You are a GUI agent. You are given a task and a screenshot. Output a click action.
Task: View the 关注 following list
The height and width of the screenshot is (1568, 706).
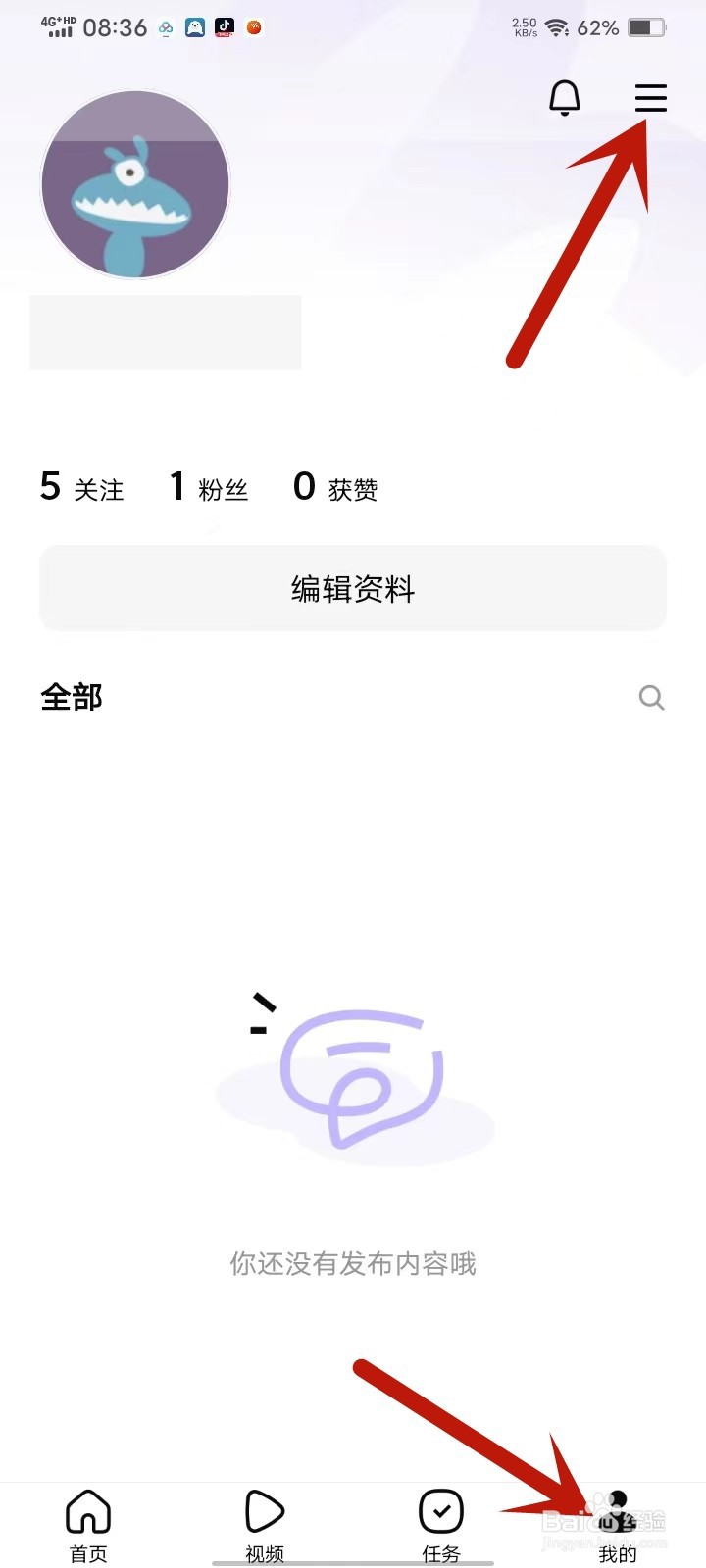click(x=82, y=487)
